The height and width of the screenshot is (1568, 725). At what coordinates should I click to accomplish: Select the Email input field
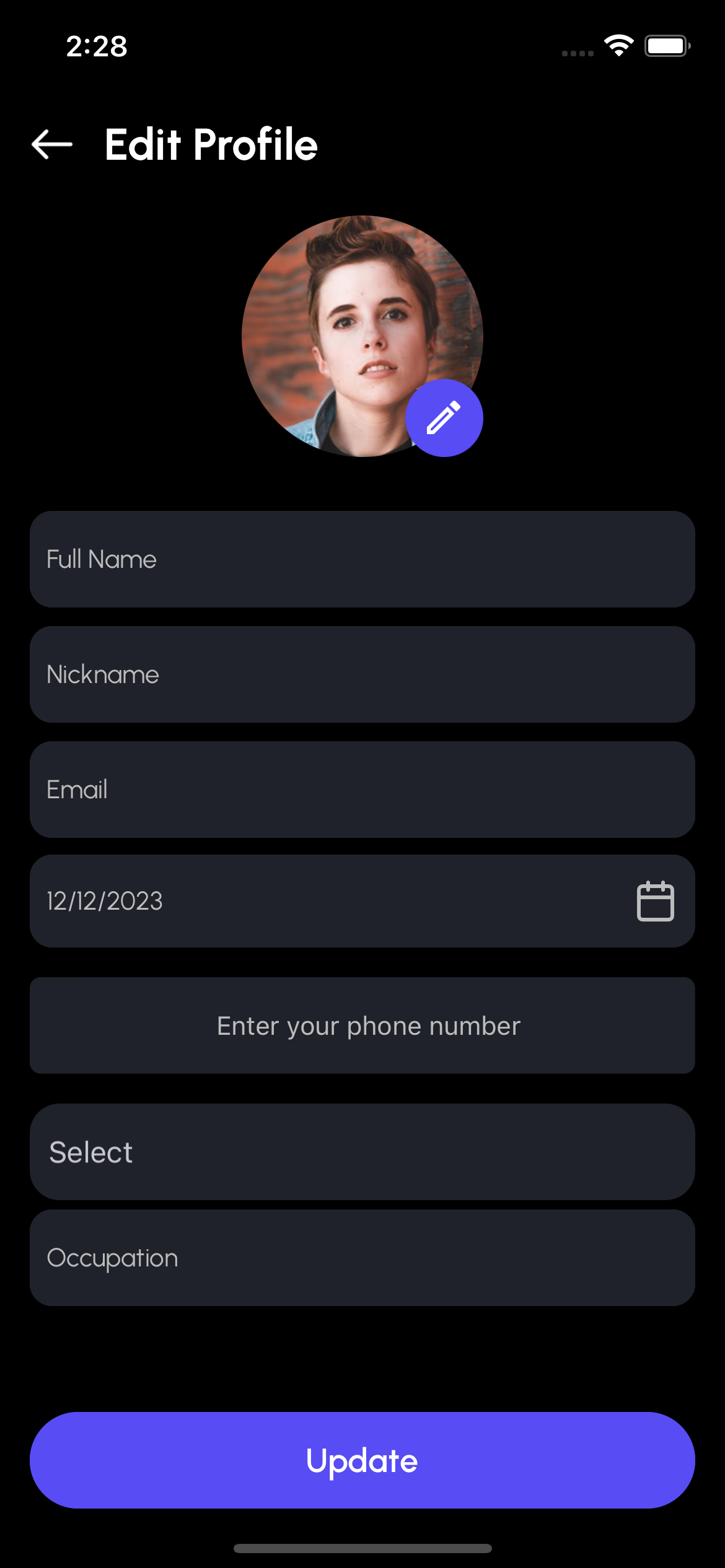(362, 790)
